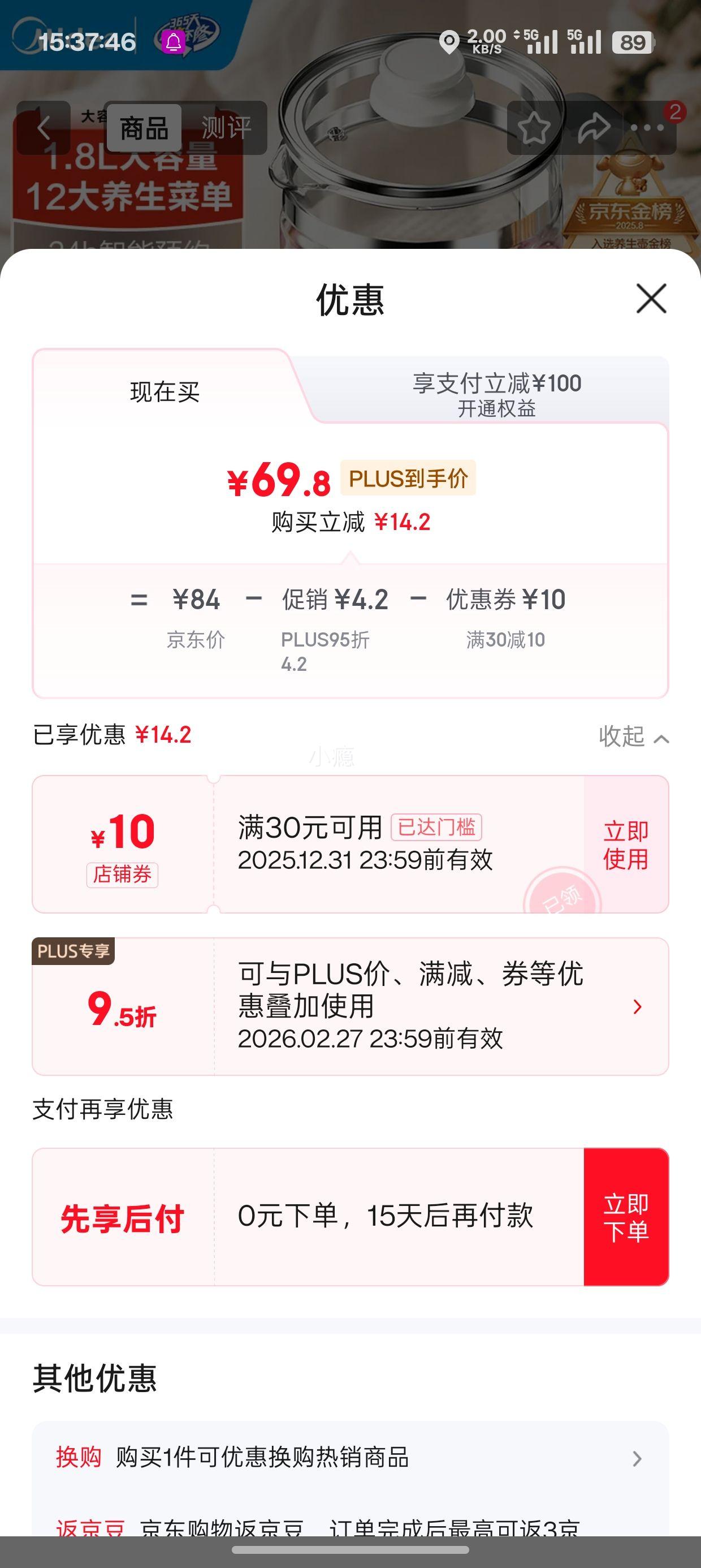Close the 优惠 discount panel
The image size is (701, 1568).
(x=651, y=299)
